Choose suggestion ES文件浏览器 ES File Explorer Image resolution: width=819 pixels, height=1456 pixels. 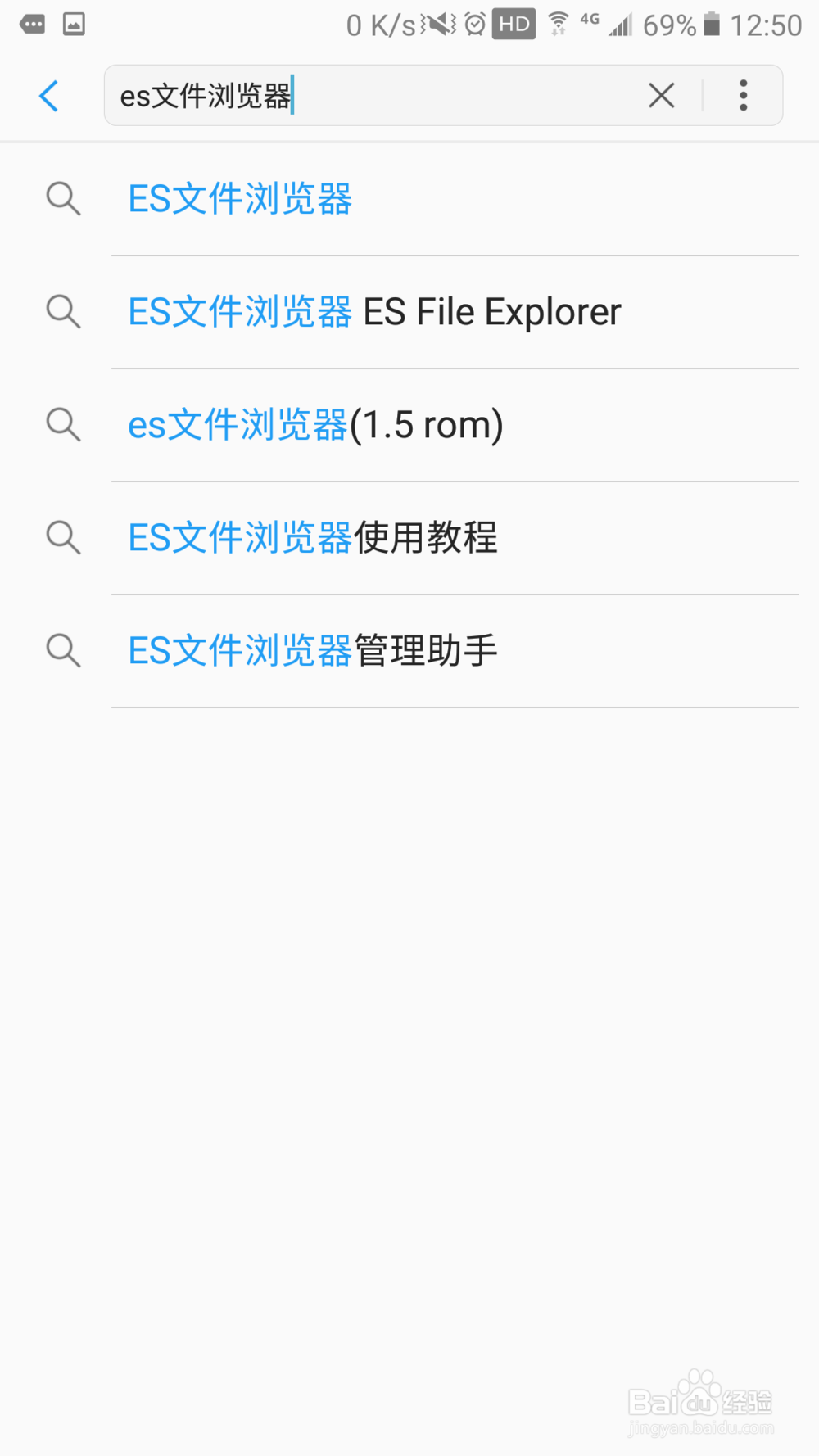tap(409, 312)
